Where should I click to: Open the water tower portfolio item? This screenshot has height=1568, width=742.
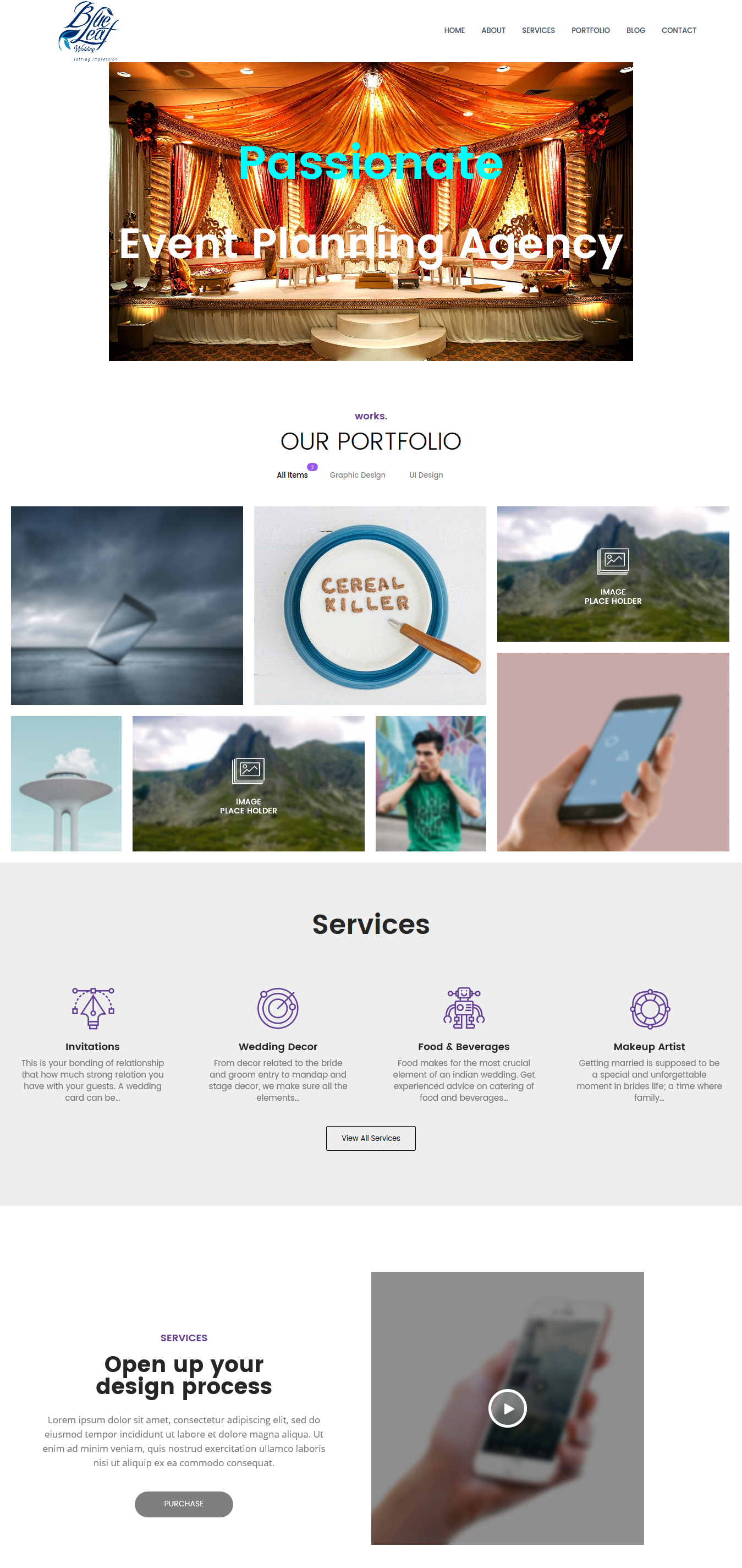coord(67,783)
